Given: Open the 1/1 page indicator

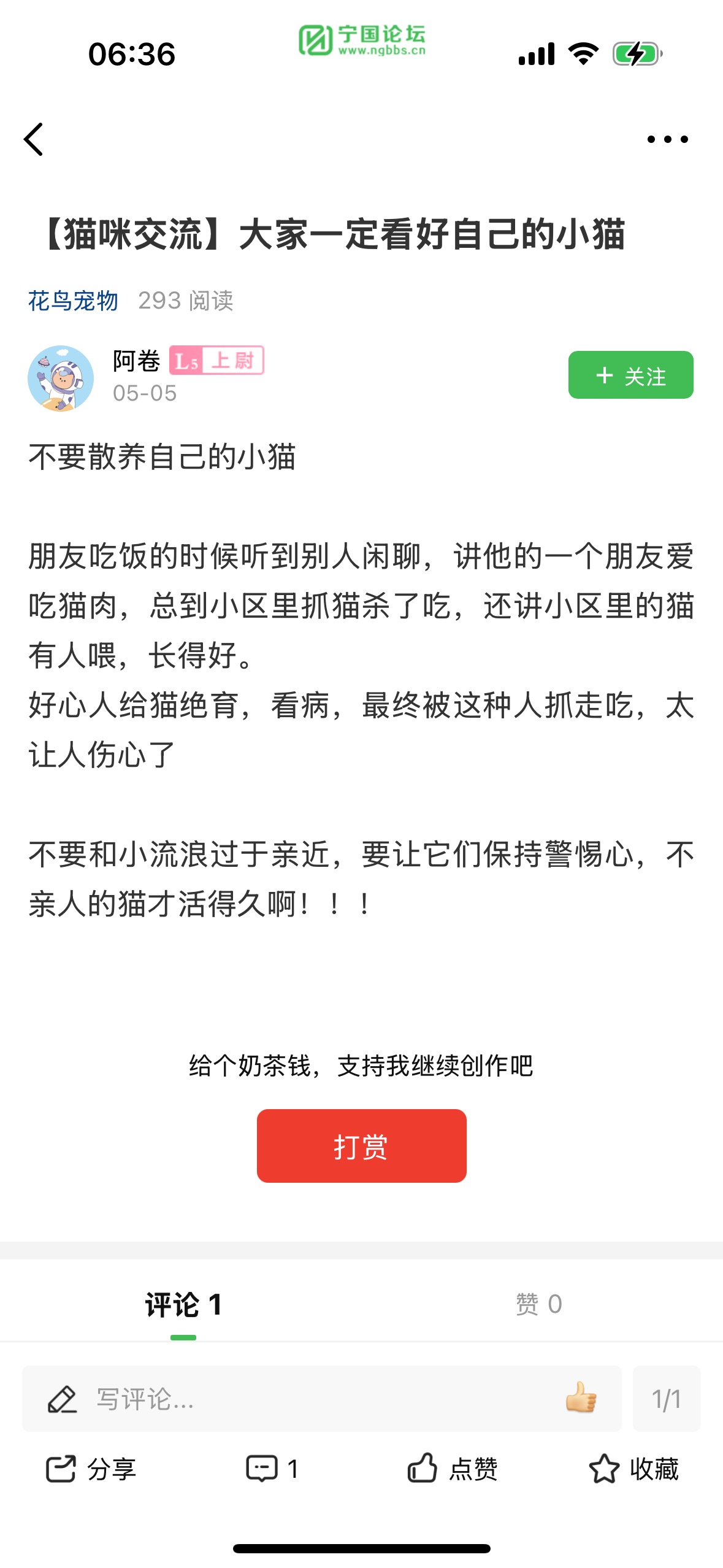Looking at the screenshot, I should (x=667, y=1399).
